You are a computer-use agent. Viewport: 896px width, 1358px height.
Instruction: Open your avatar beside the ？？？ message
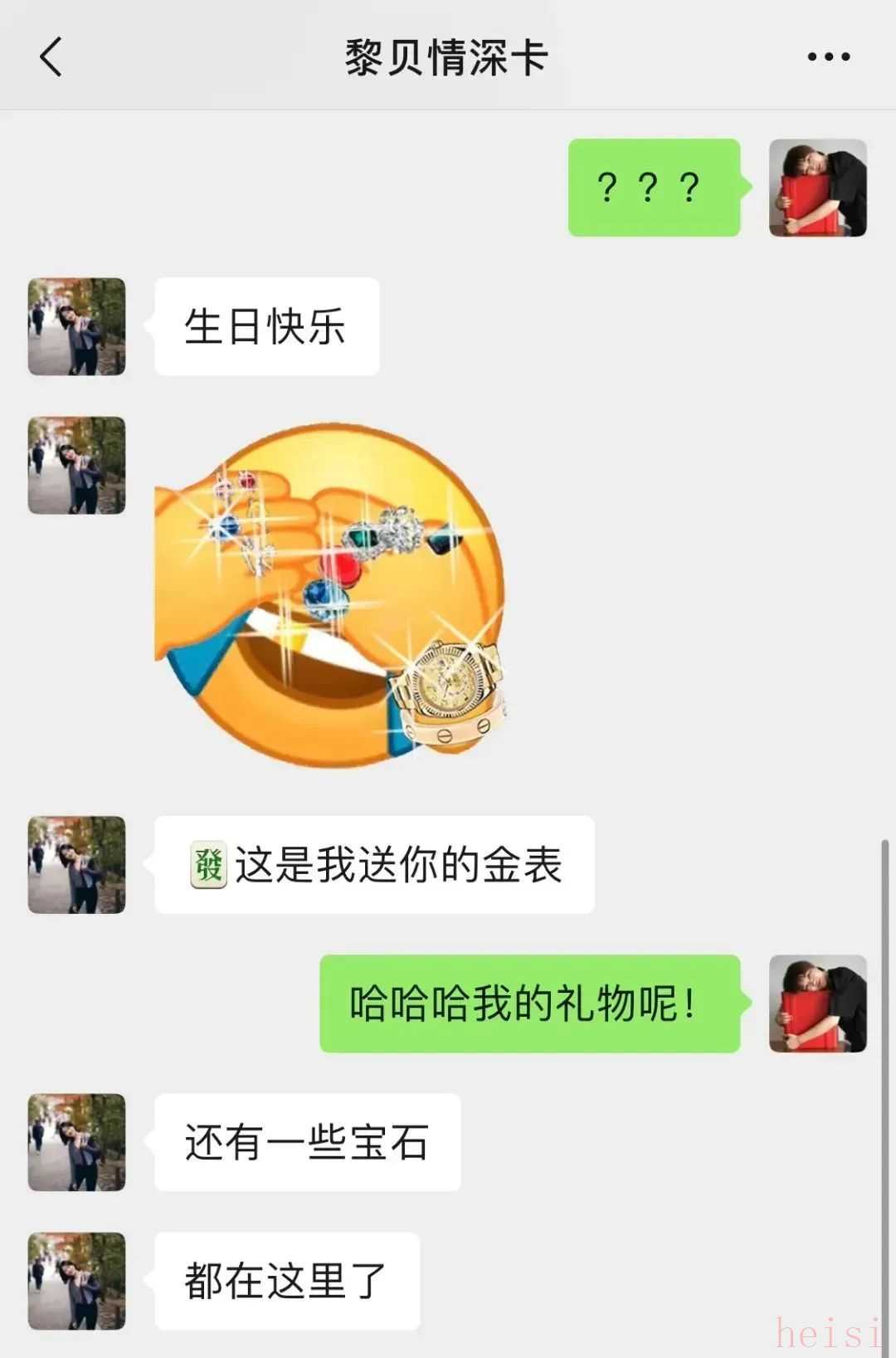(x=817, y=188)
